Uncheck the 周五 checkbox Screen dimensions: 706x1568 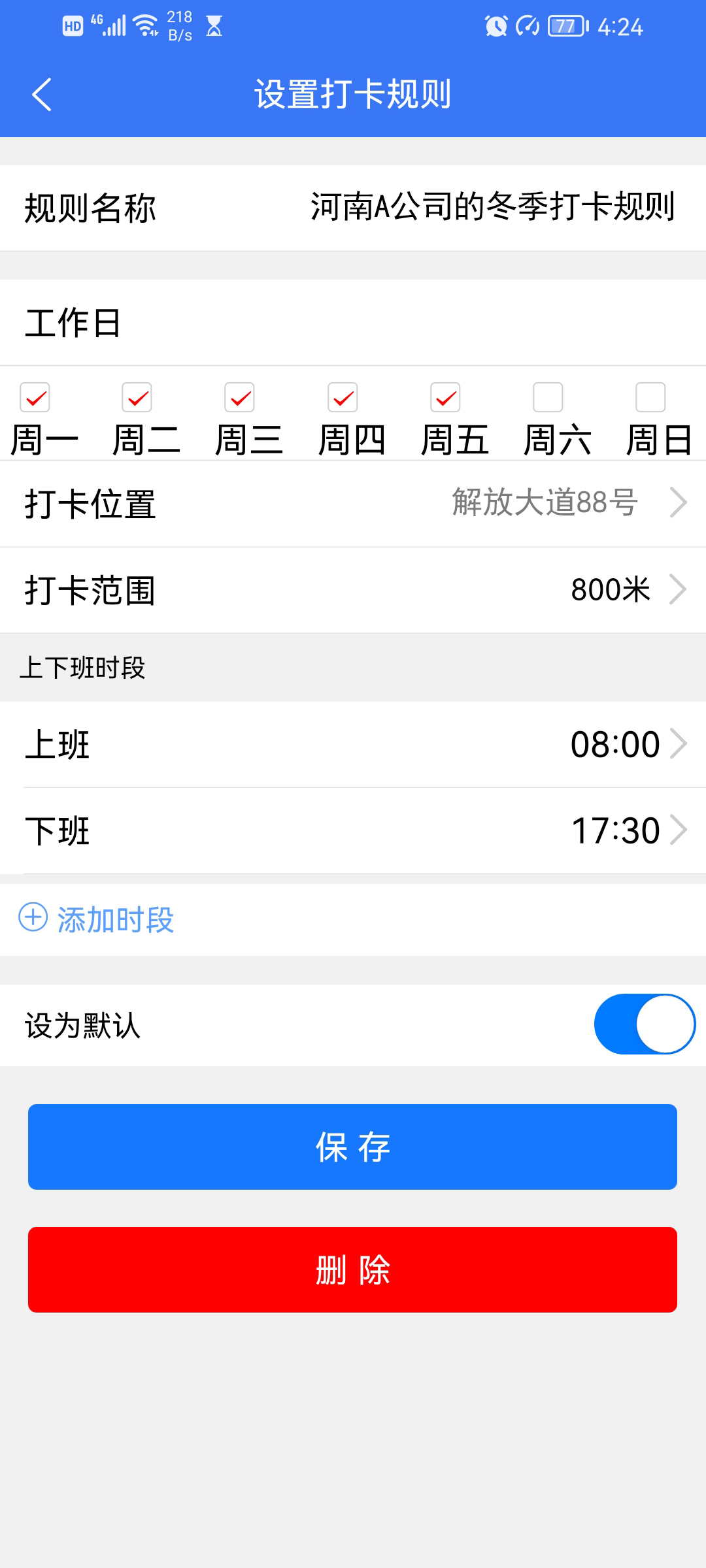point(446,397)
